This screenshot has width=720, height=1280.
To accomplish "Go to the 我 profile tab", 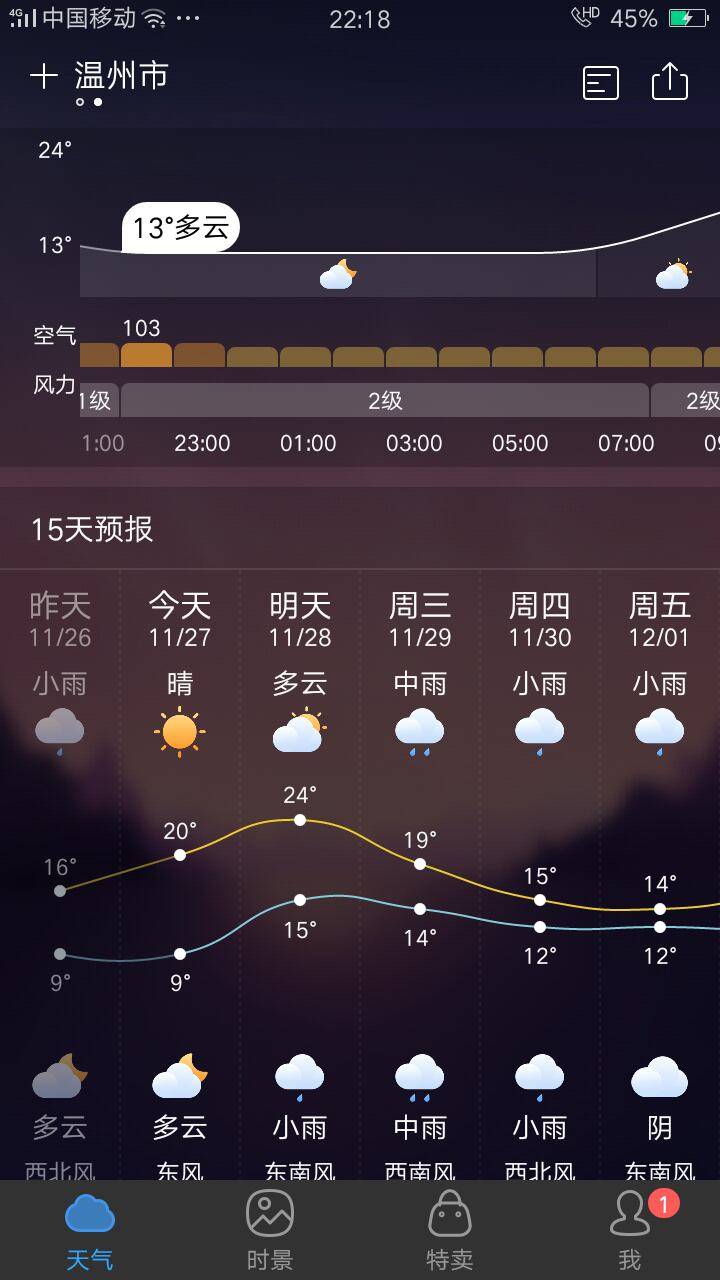I will point(630,1230).
